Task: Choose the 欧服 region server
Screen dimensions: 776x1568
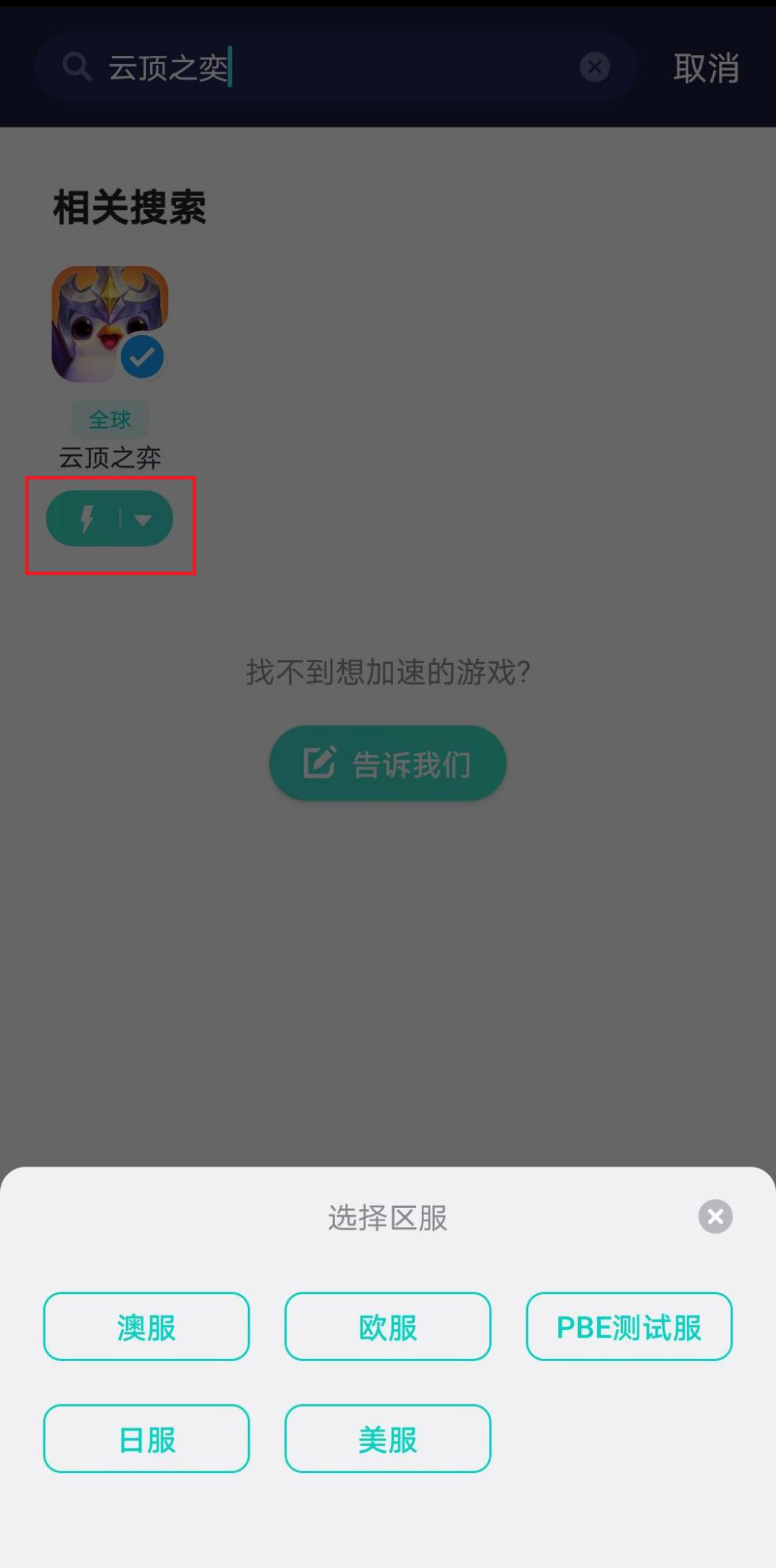Action: pyautogui.click(x=388, y=1326)
